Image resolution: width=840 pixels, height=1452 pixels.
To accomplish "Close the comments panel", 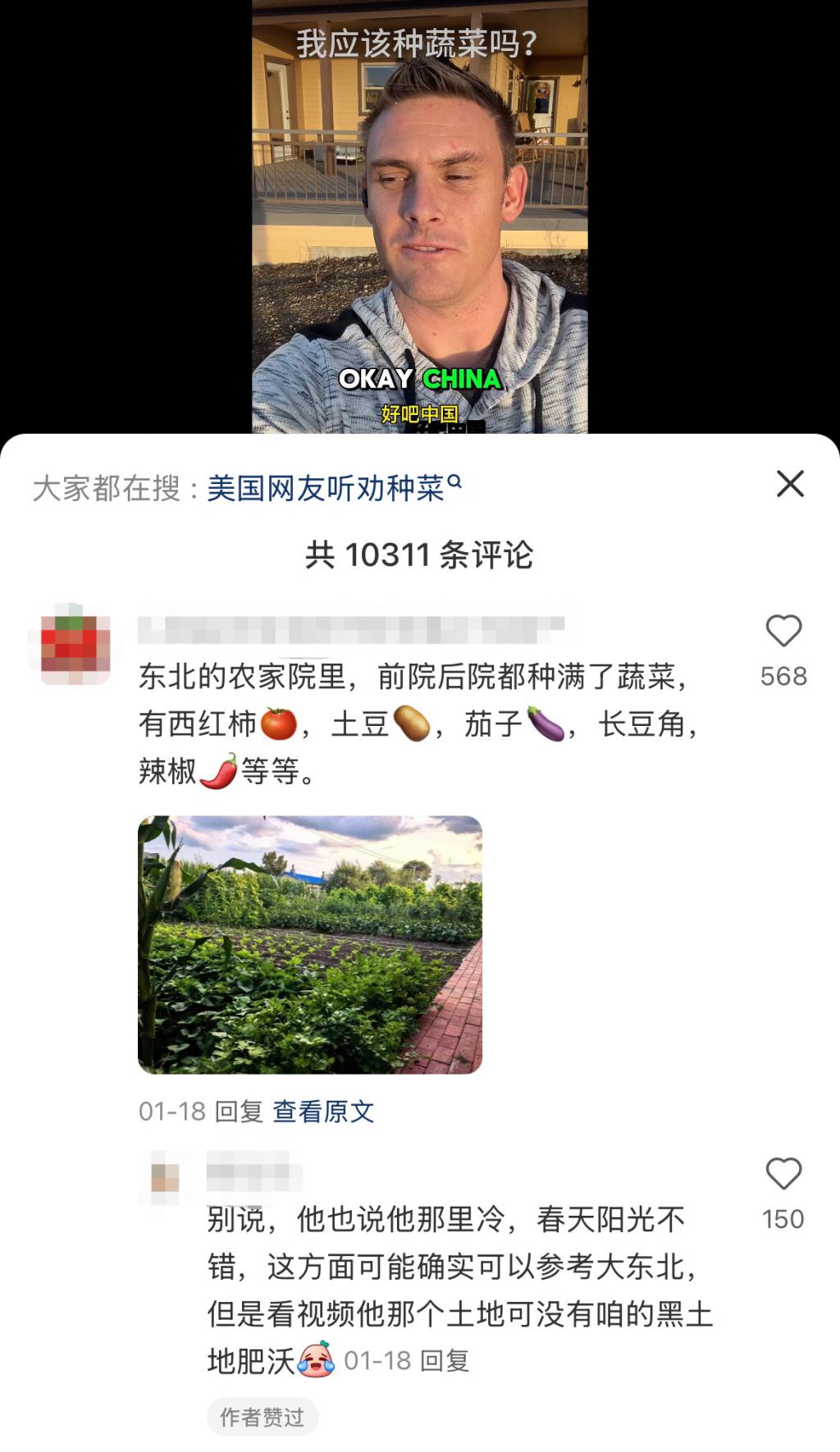I will [790, 483].
